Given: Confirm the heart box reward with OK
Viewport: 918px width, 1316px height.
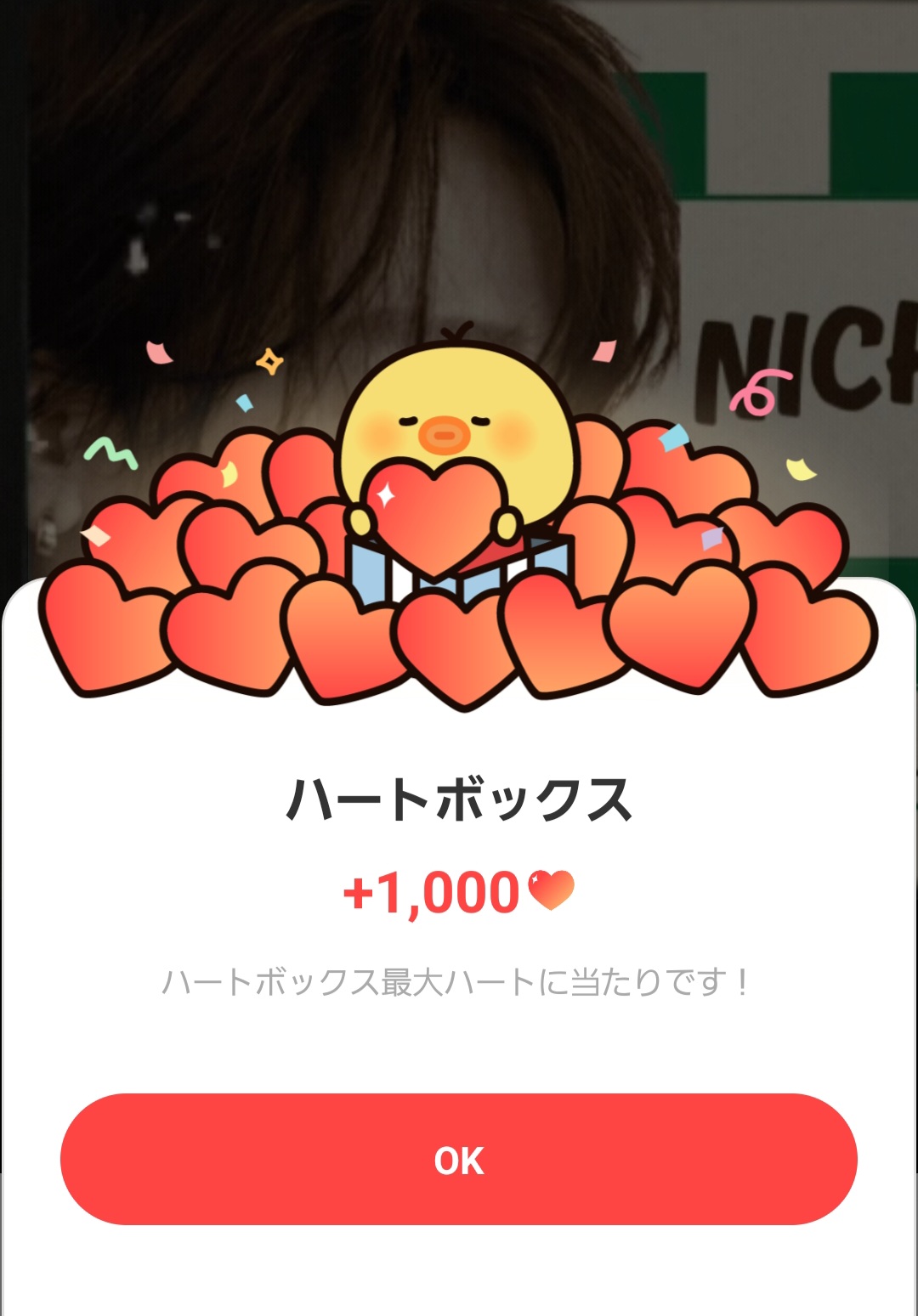Looking at the screenshot, I should (x=459, y=1160).
